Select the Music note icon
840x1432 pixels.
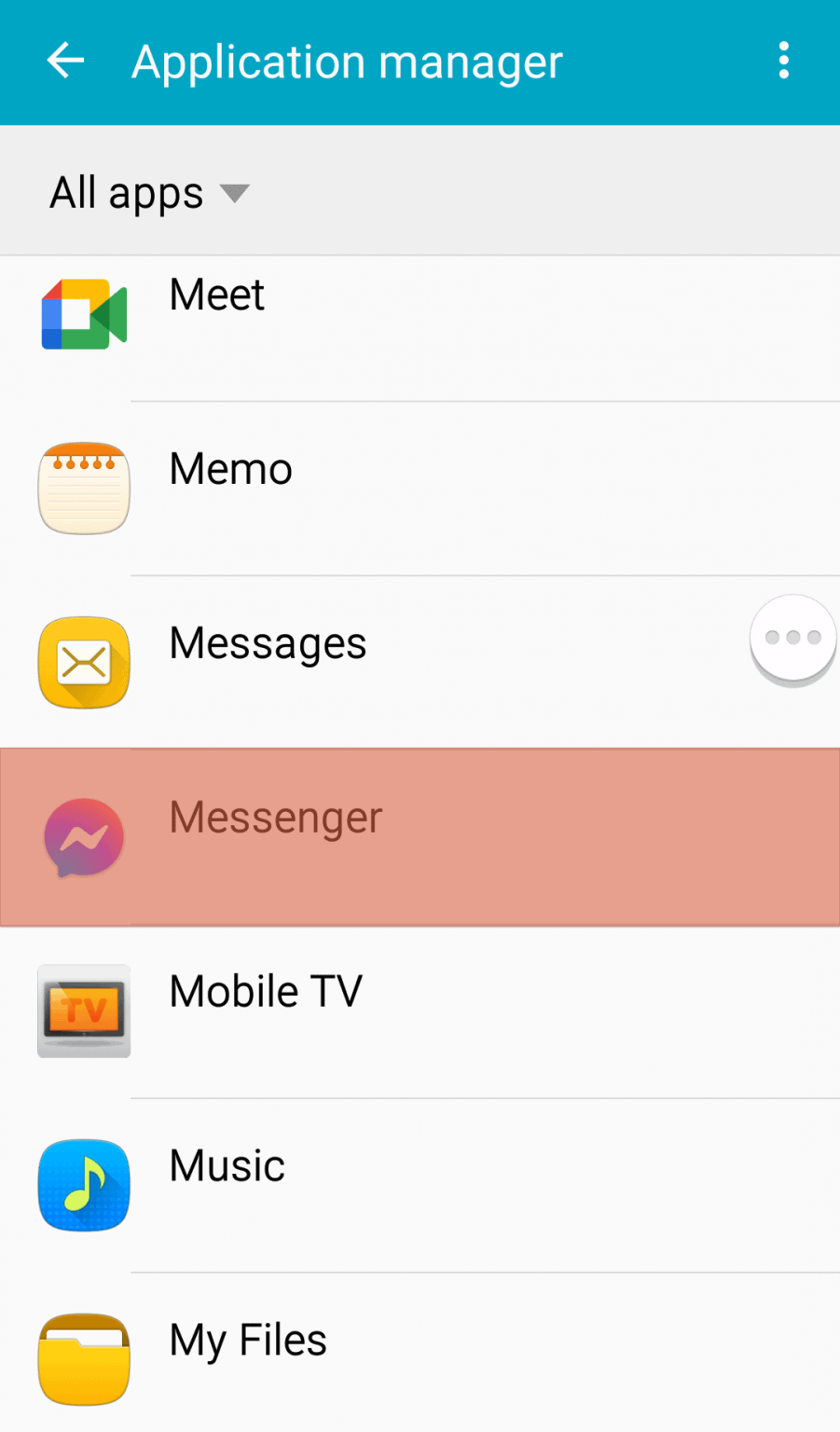coord(83,1185)
